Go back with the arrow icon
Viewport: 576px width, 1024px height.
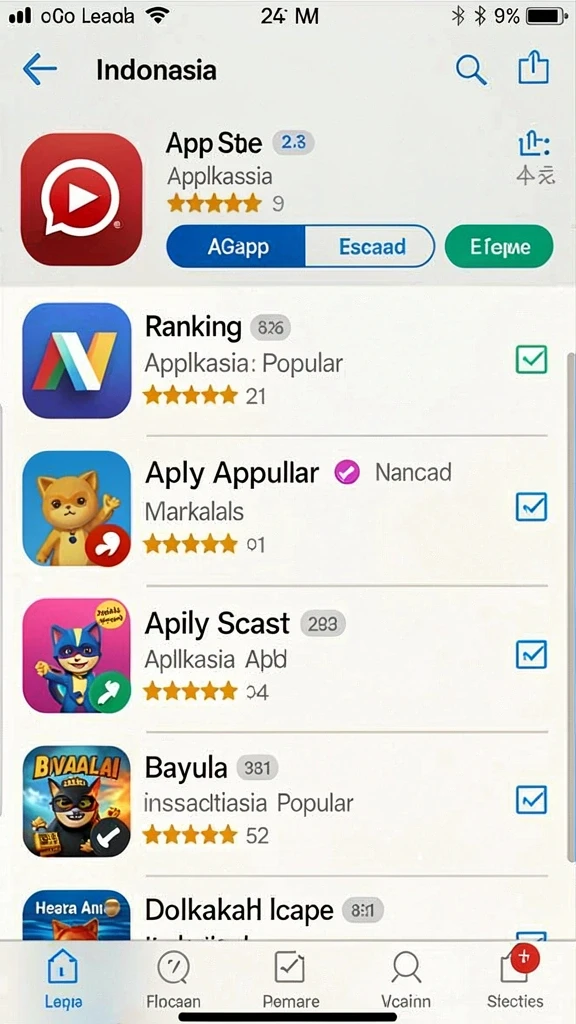click(39, 70)
